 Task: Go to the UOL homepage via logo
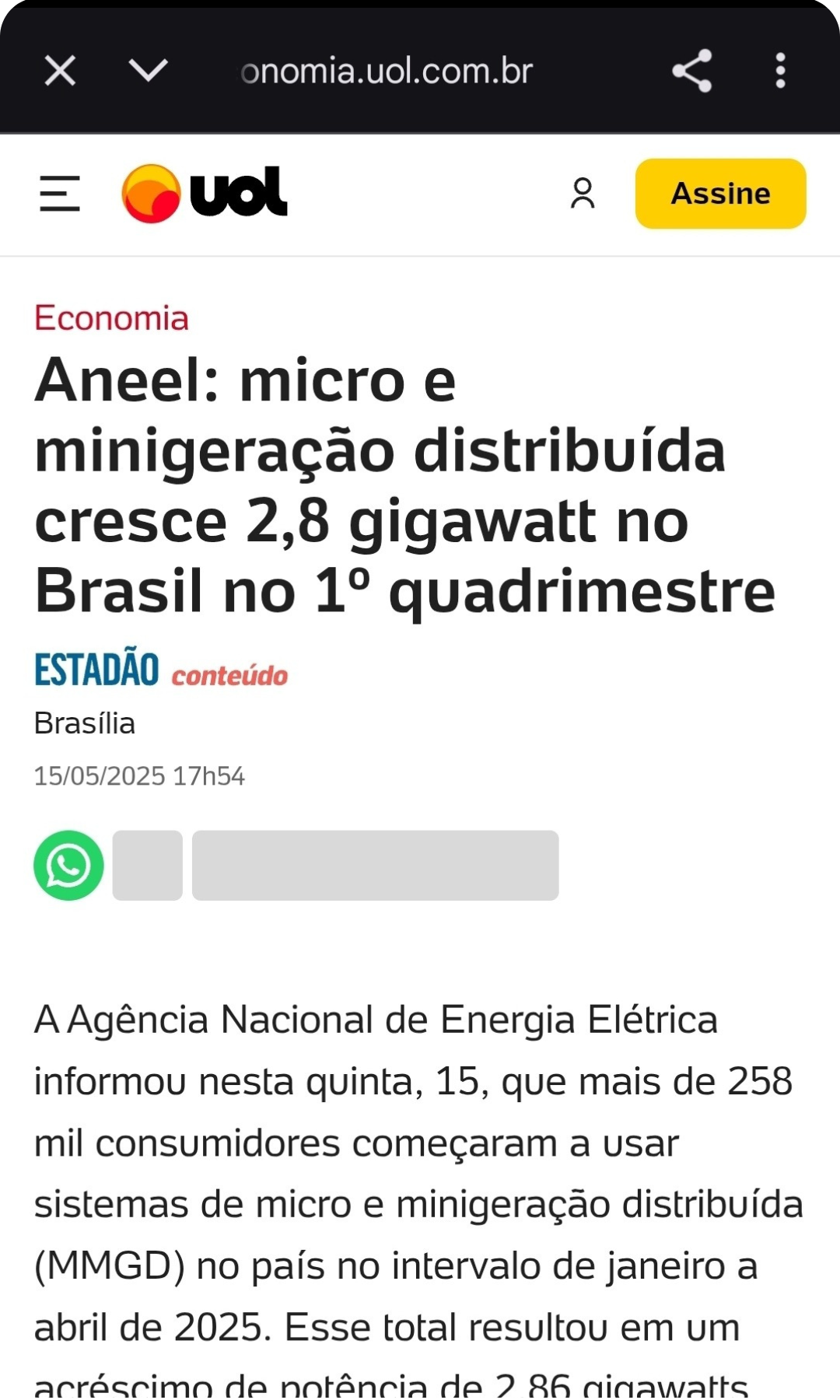click(x=205, y=194)
